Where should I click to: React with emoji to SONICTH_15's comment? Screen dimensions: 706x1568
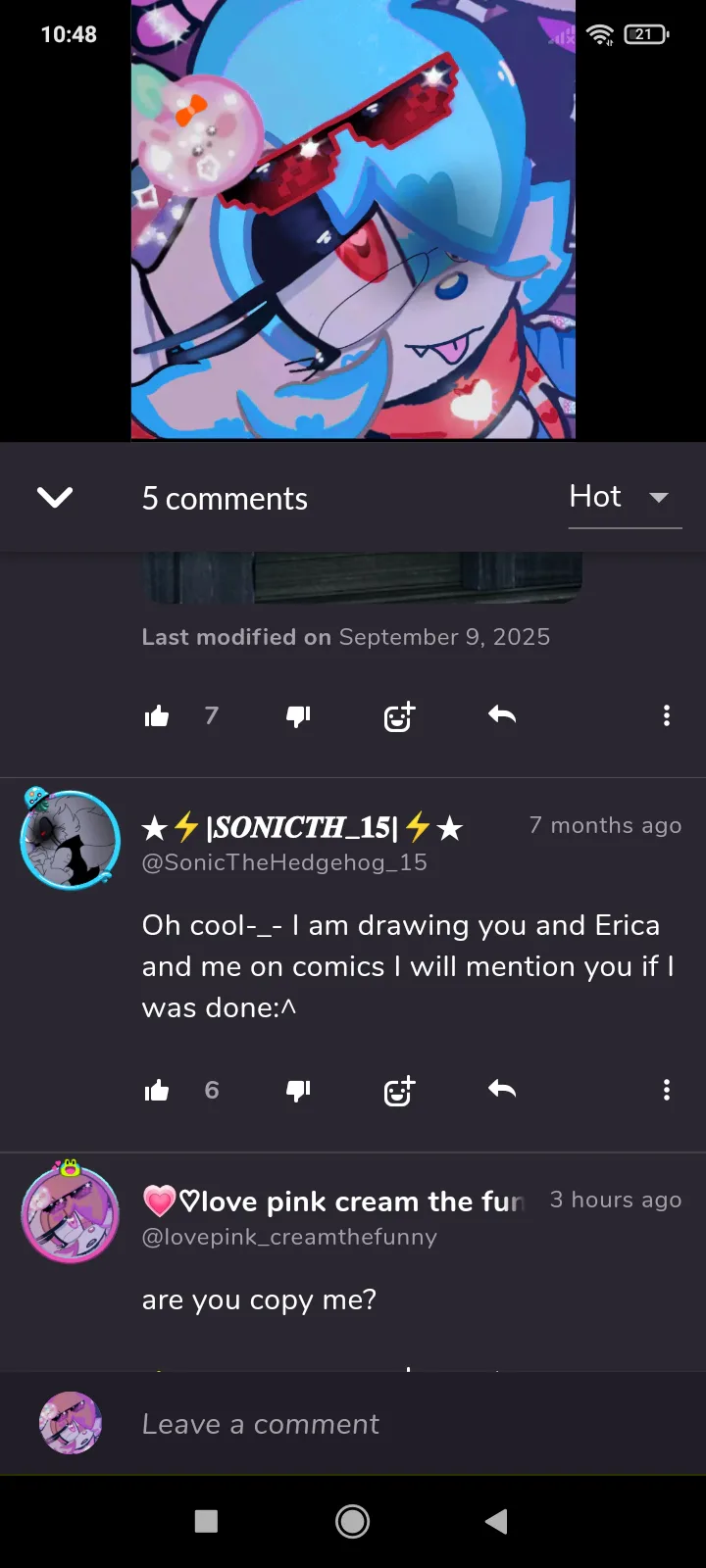(x=399, y=1091)
